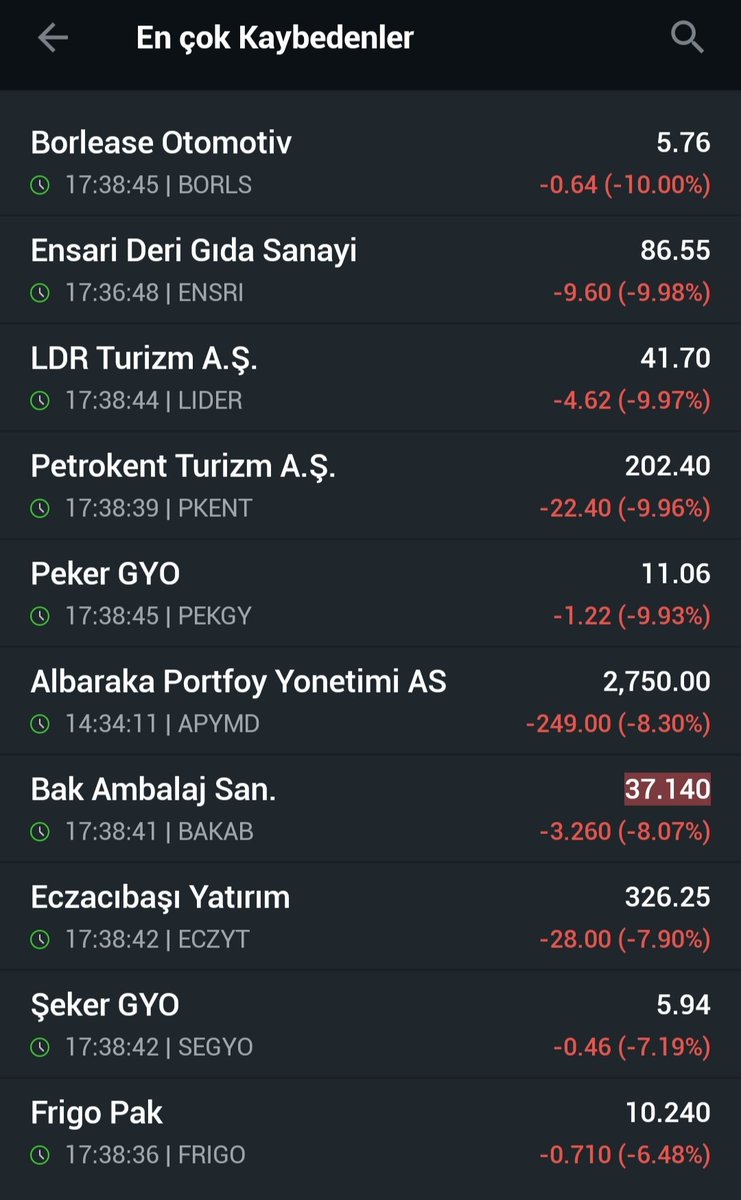View Eczacıbaşı Yatırım details

point(370,917)
